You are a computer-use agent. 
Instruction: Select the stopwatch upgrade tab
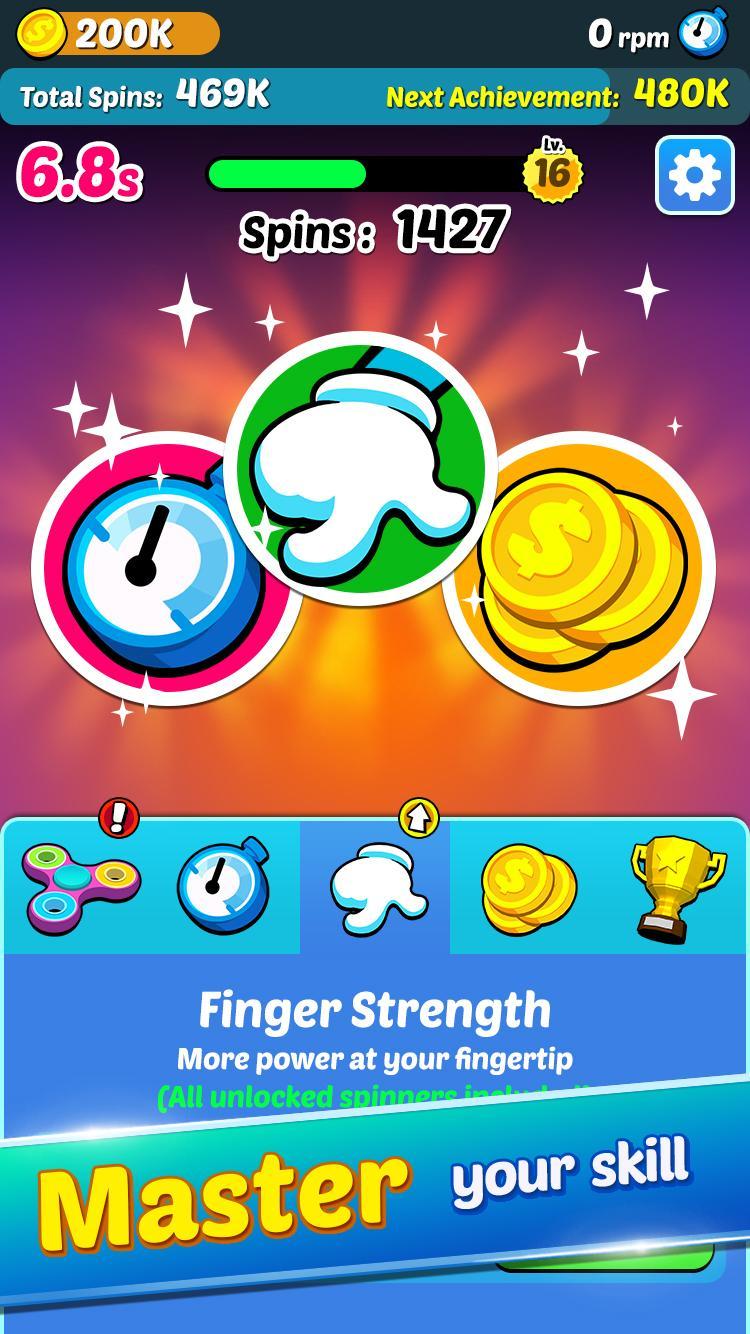(x=224, y=886)
